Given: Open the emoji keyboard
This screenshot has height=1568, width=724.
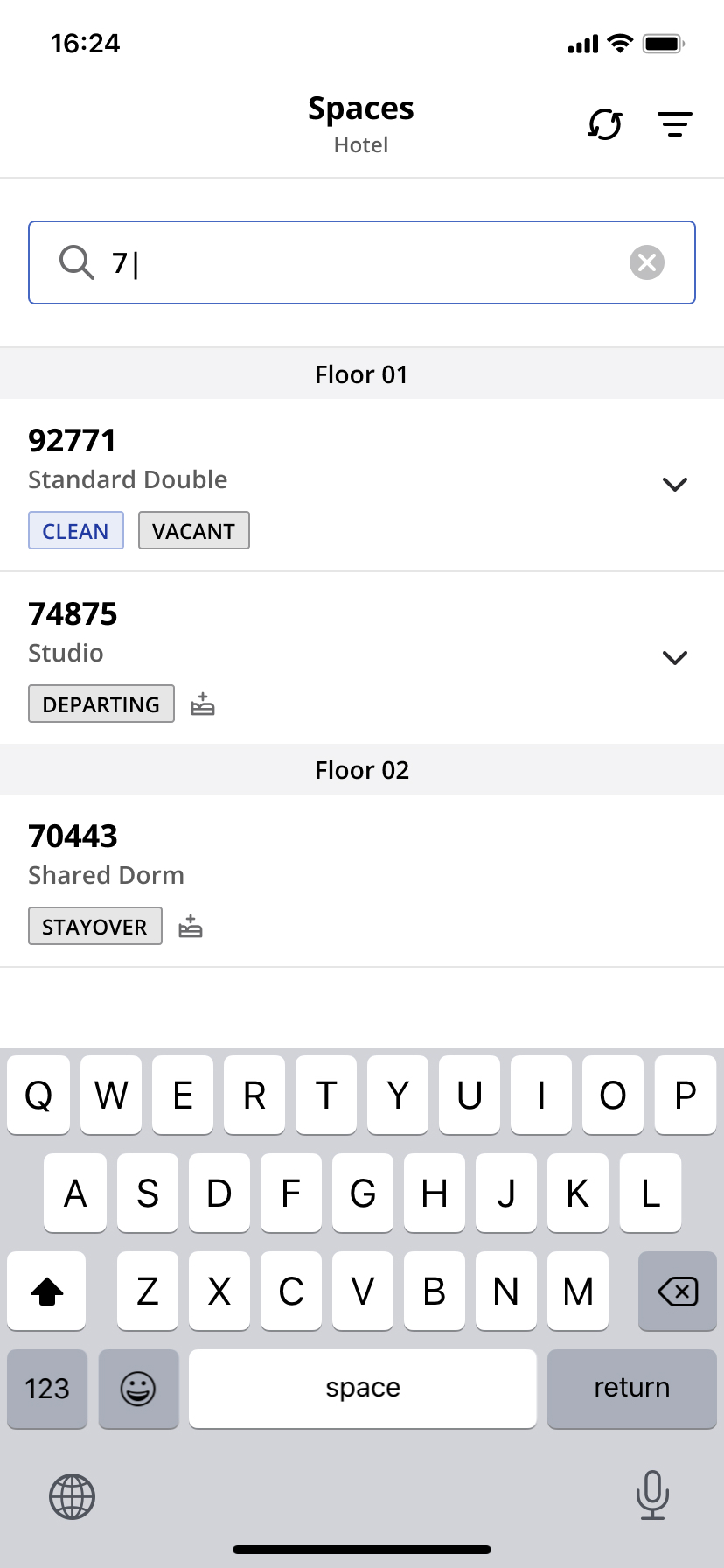Looking at the screenshot, I should 138,1389.
